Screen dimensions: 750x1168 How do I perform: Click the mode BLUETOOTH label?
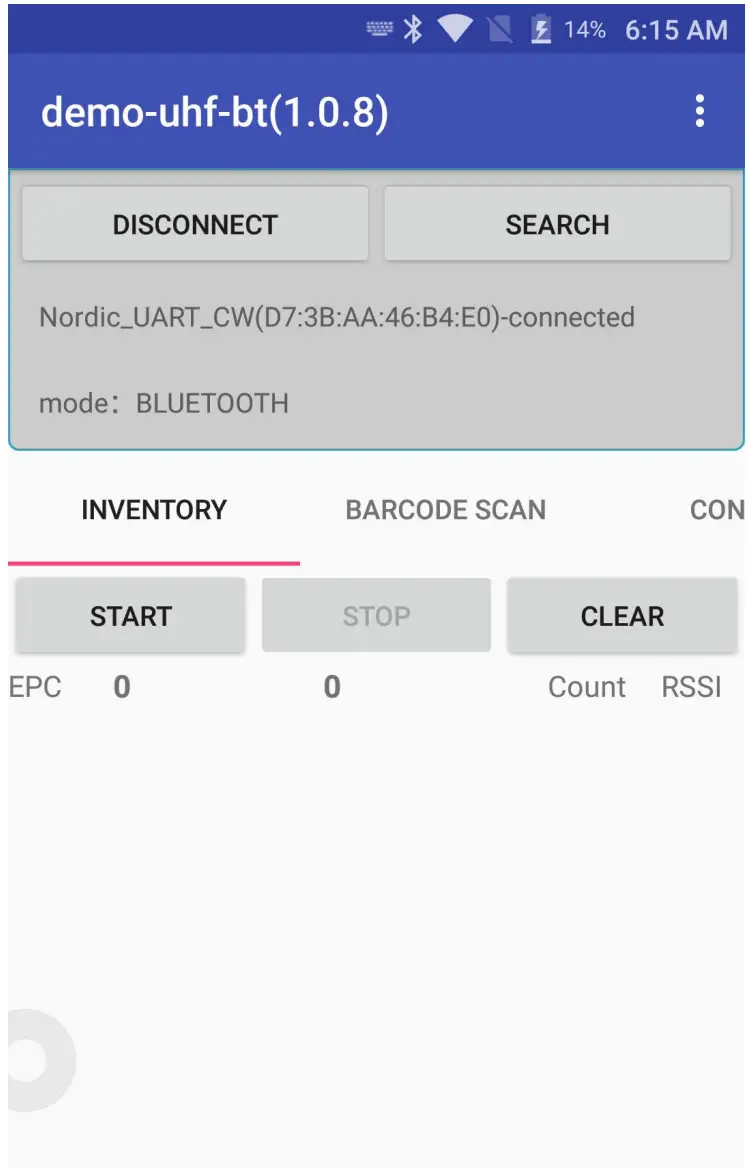(x=163, y=404)
